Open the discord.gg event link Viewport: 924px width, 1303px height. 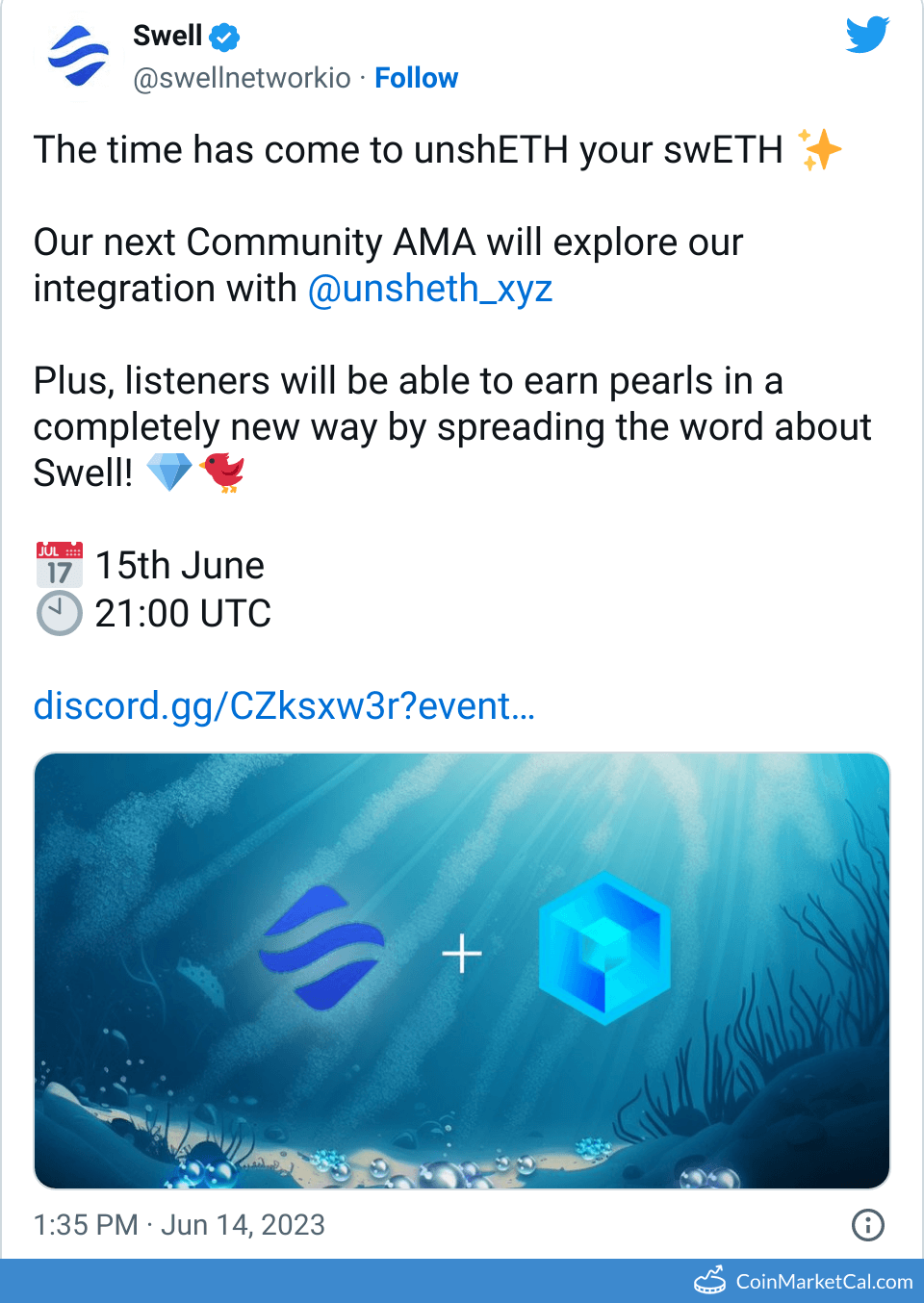pos(284,706)
